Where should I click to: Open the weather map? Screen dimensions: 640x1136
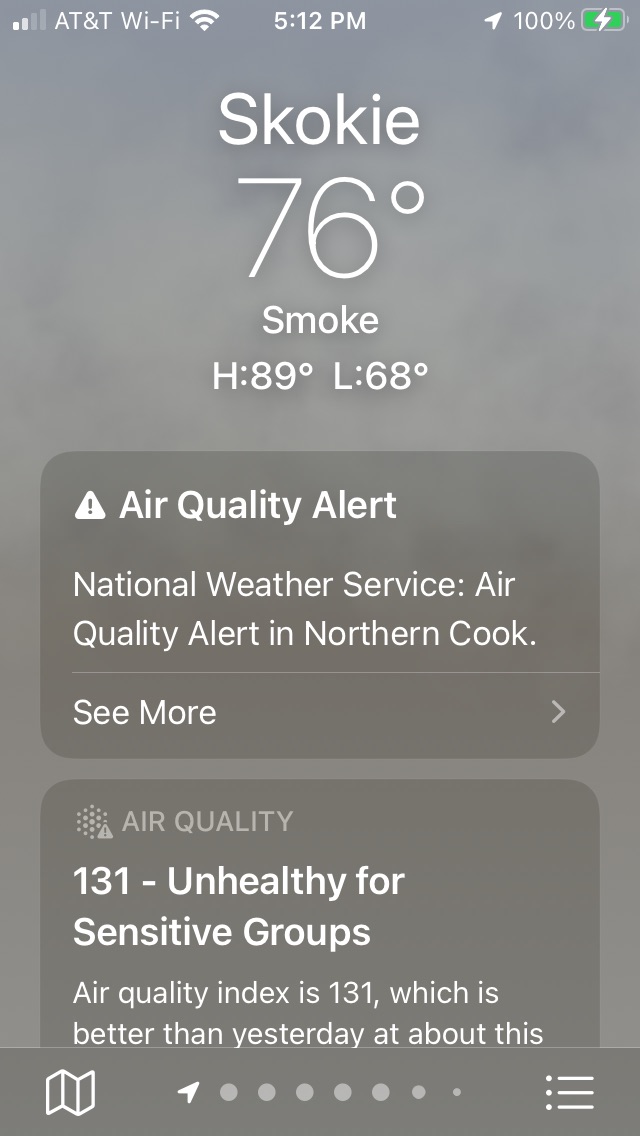pyautogui.click(x=70, y=1092)
